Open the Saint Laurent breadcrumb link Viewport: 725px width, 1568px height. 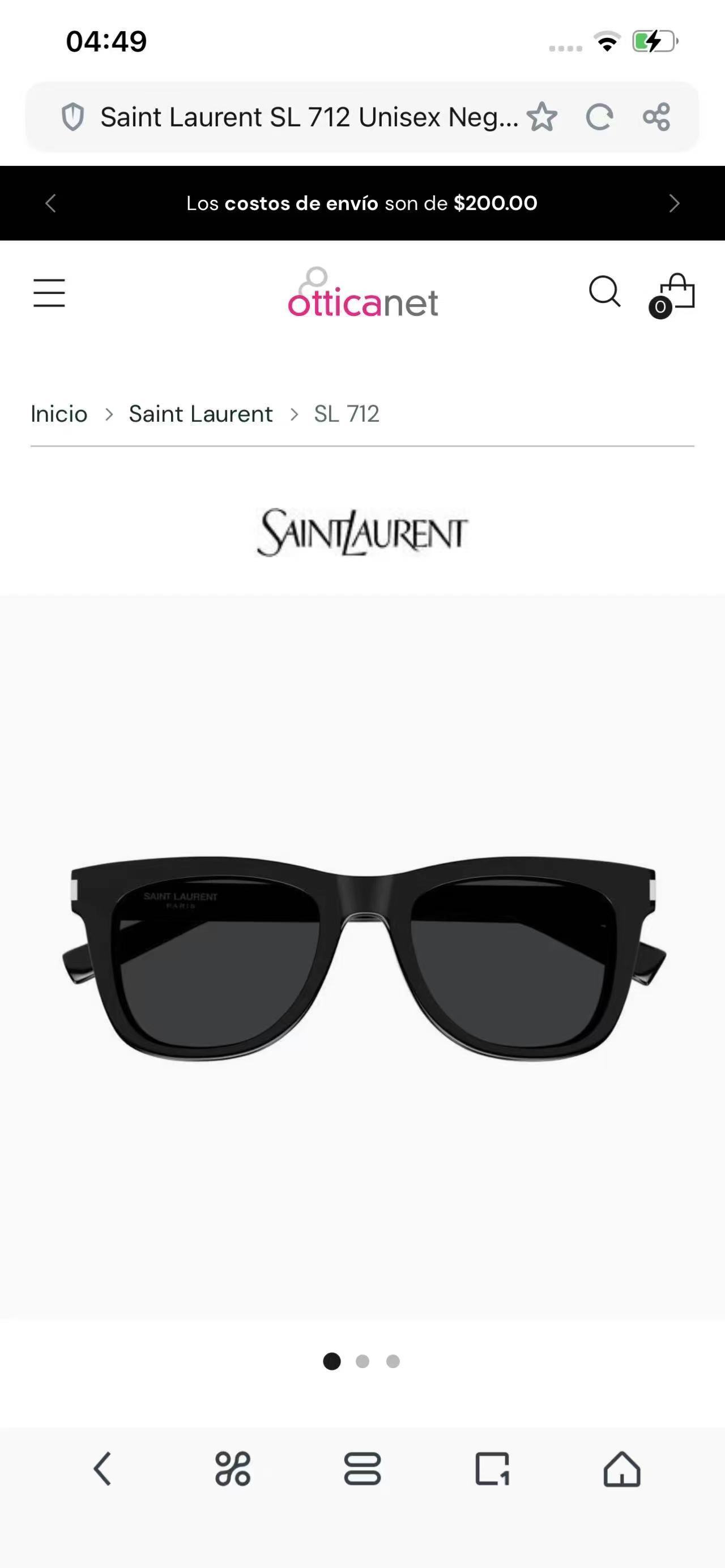pyautogui.click(x=201, y=414)
